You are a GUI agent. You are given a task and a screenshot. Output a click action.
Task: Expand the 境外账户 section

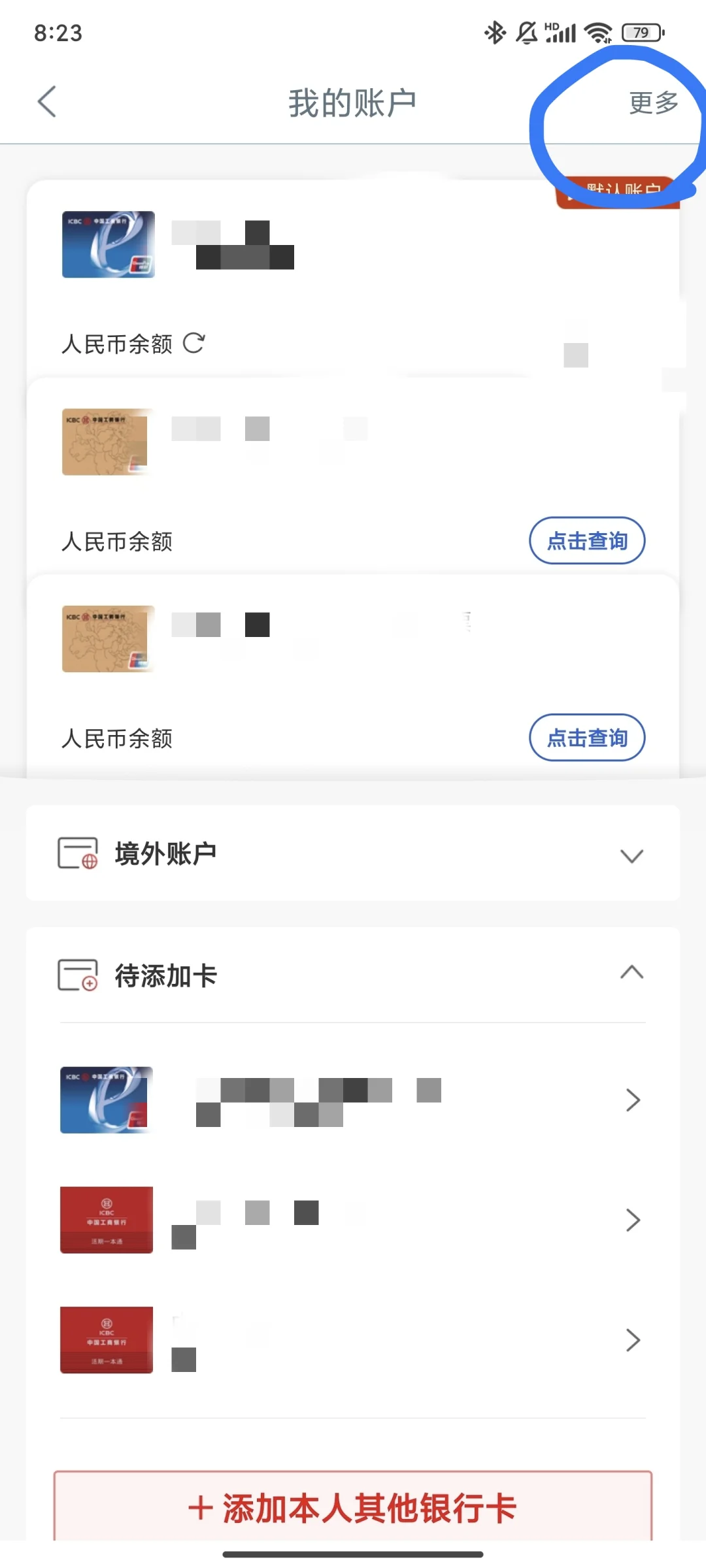click(631, 856)
